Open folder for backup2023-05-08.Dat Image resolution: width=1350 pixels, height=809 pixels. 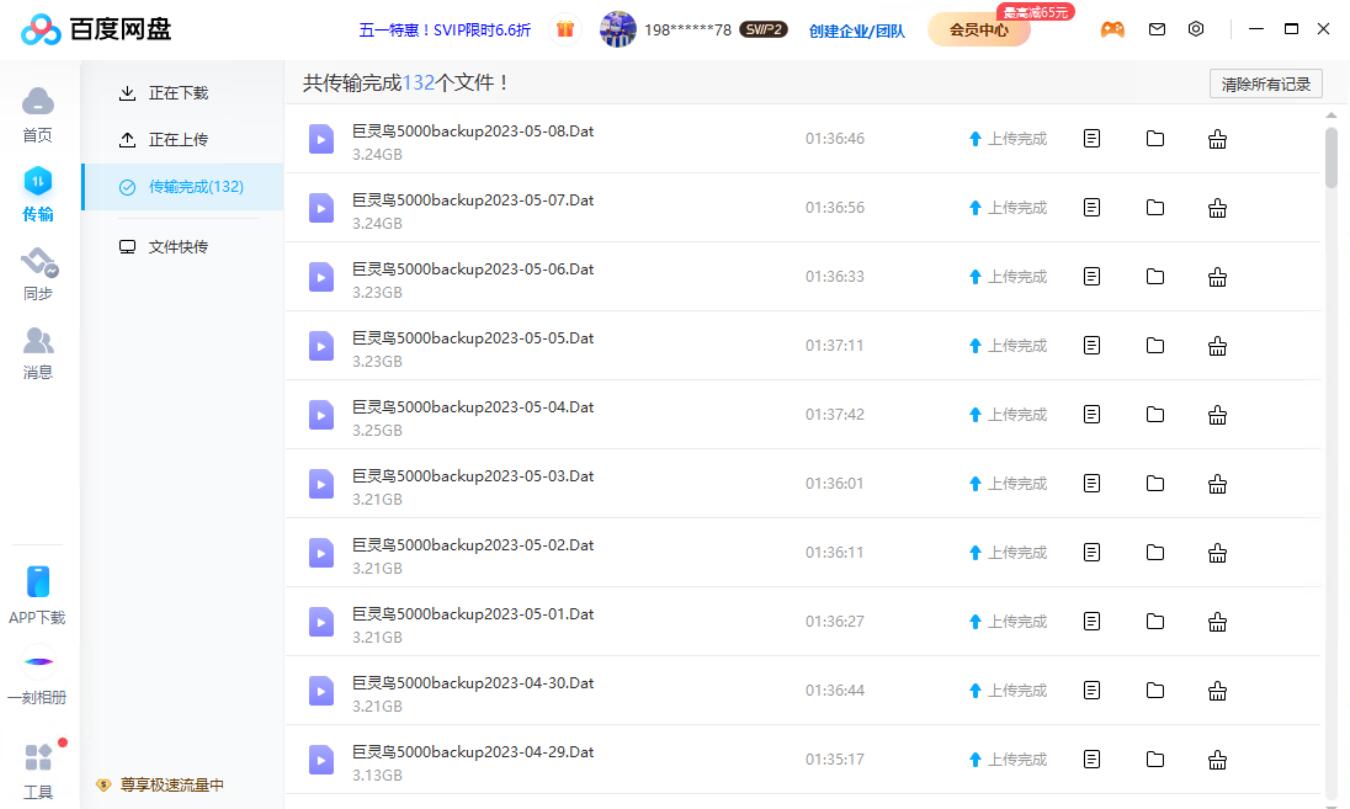coord(1155,139)
